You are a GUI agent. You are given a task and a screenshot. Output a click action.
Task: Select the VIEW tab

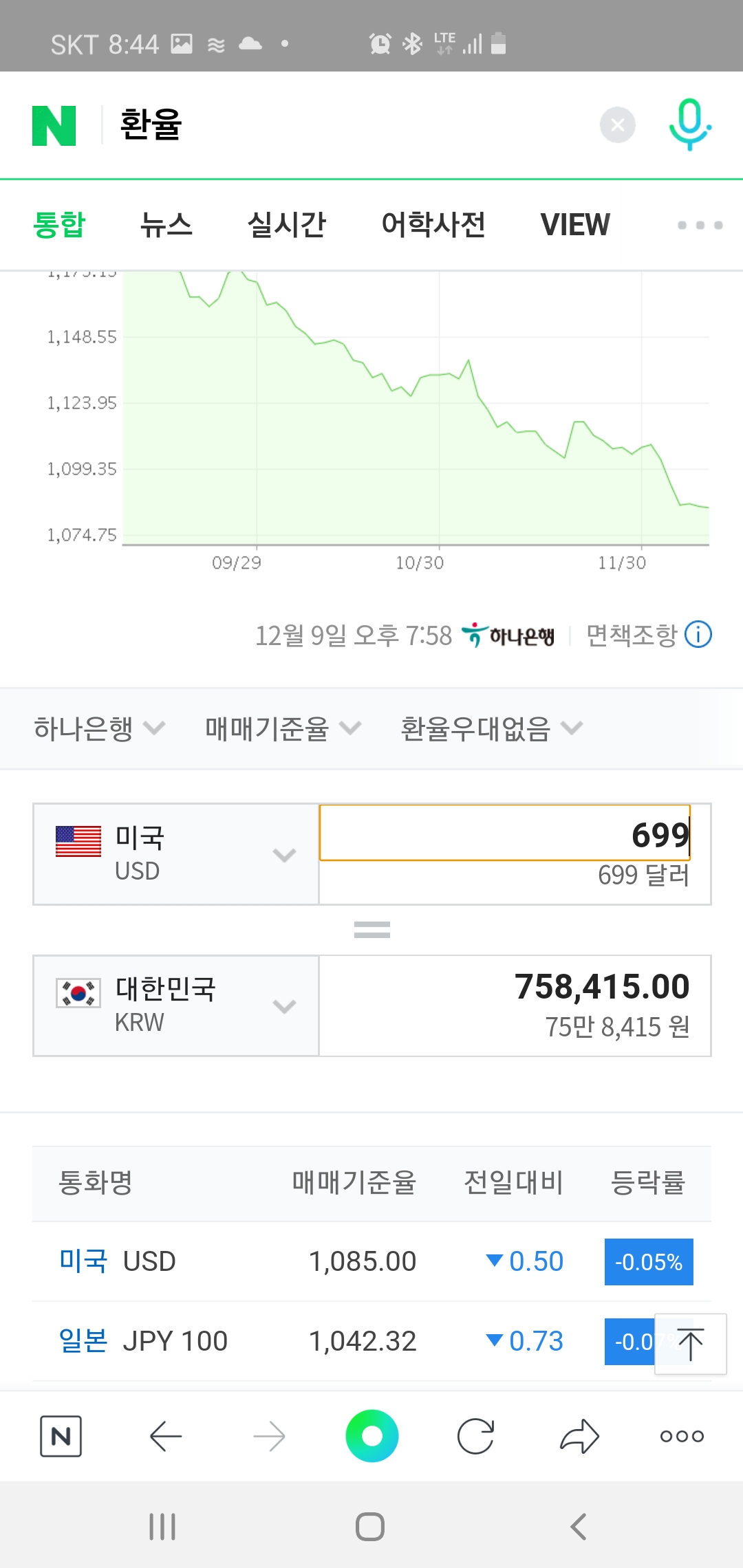[575, 225]
